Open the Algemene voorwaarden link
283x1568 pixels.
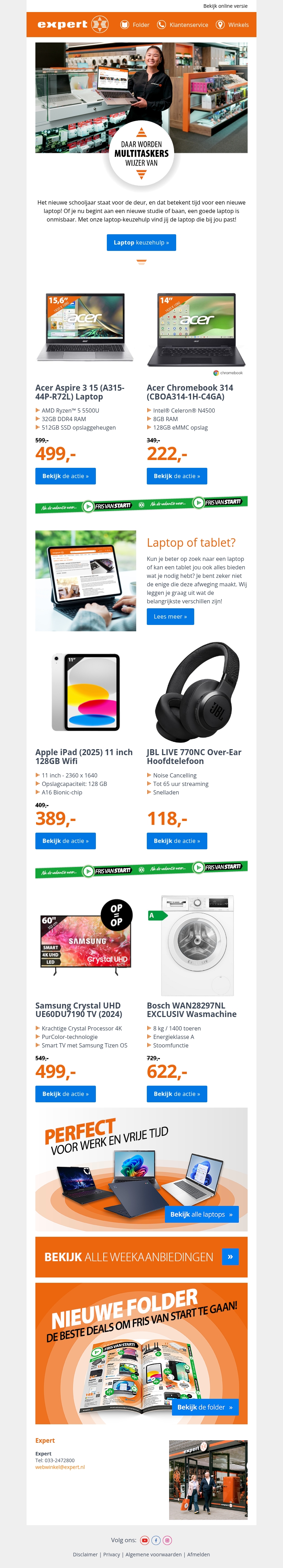154,1554
